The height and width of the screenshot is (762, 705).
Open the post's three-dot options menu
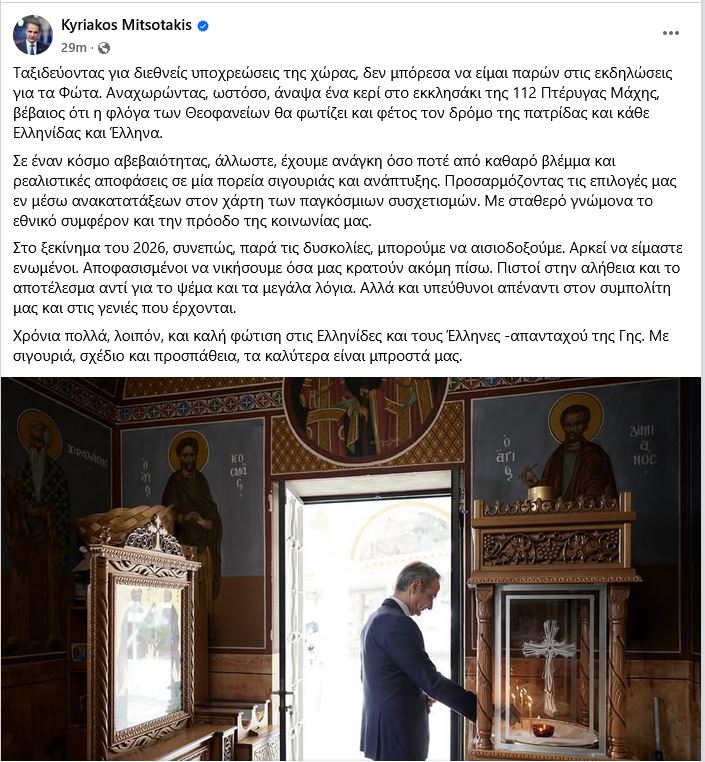click(x=671, y=33)
